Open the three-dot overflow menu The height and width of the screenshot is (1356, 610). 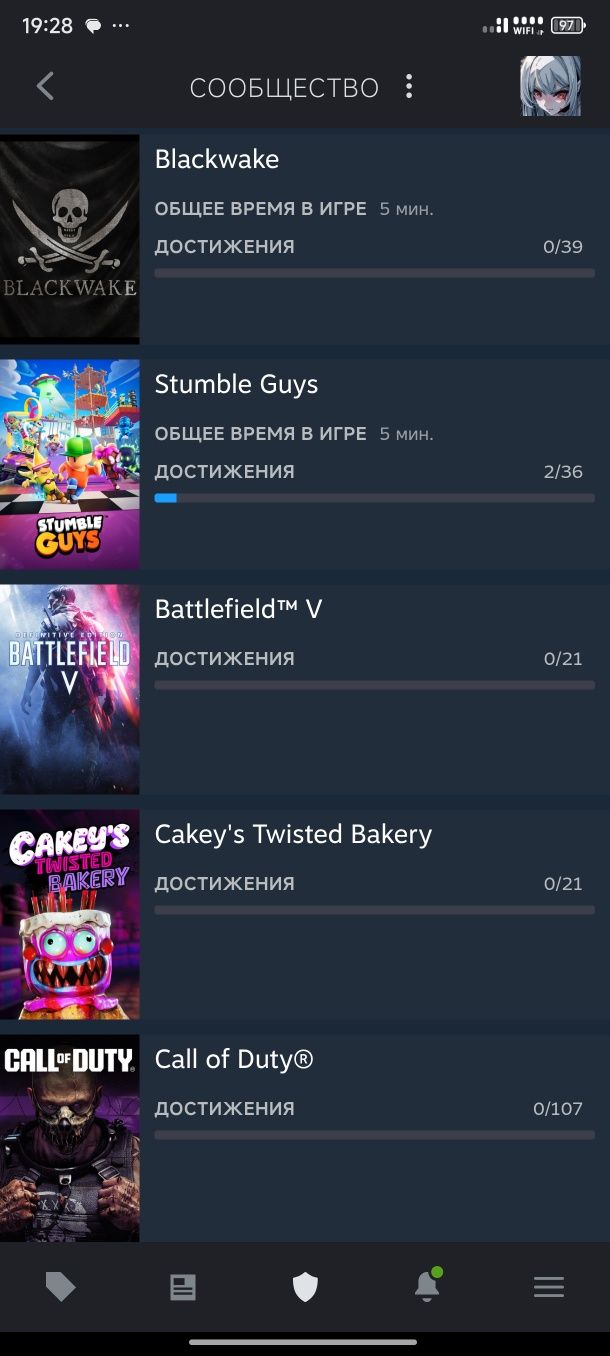409,87
